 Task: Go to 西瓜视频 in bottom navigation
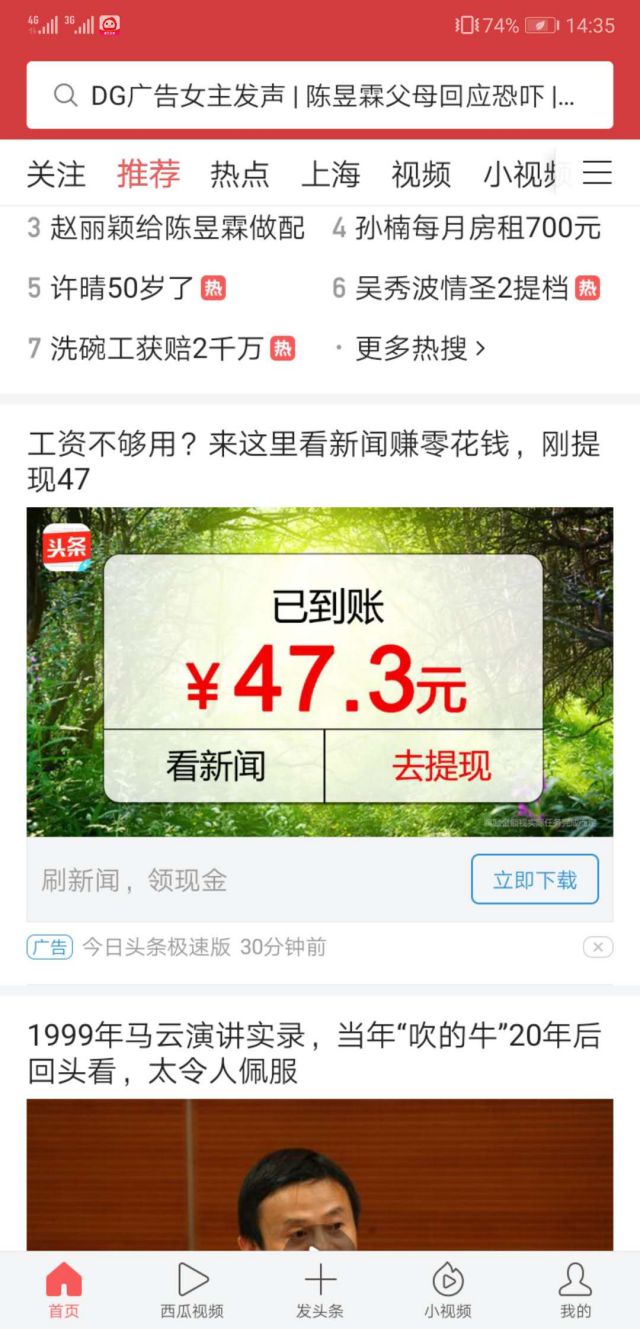click(192, 1290)
